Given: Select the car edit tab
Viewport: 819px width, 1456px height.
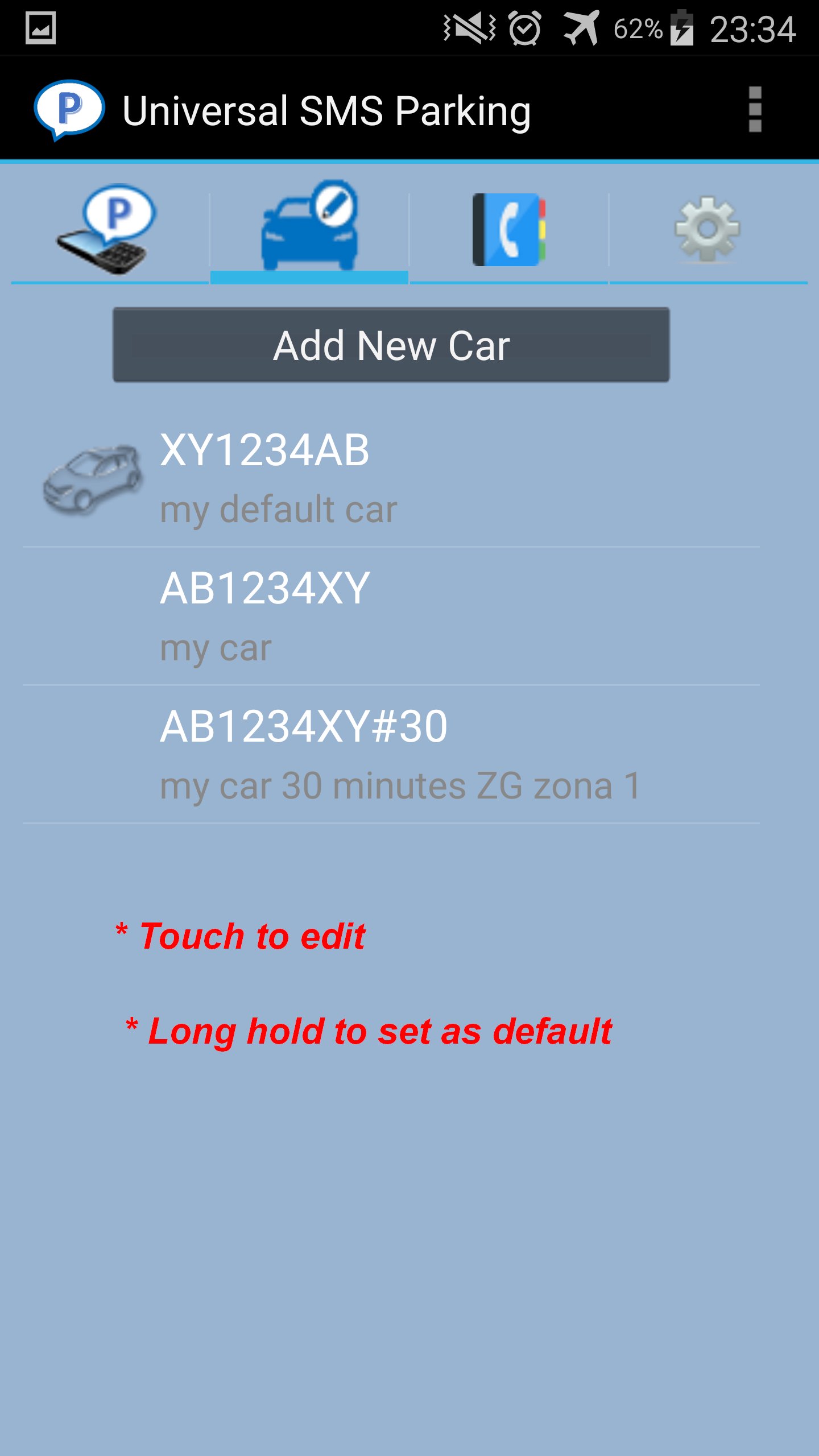Looking at the screenshot, I should coord(309,230).
